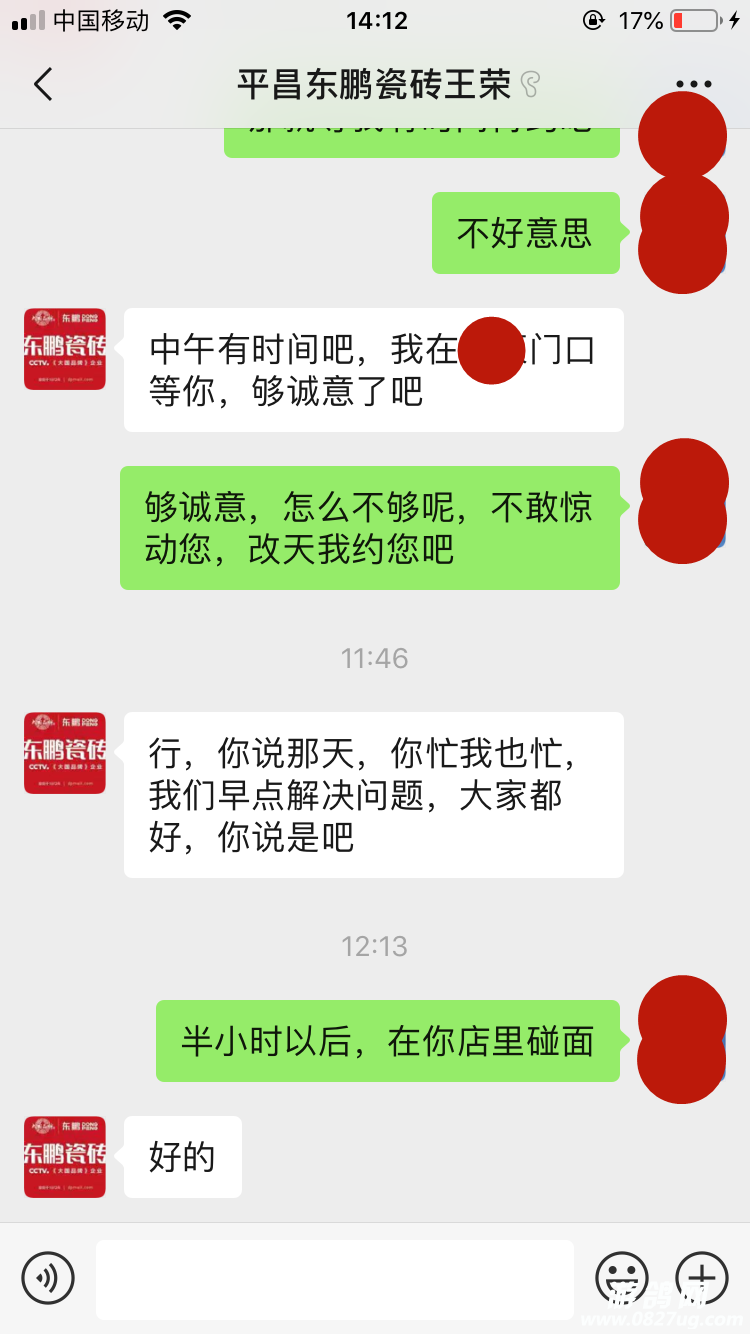Open contact avatar beside 中午有时间吧 message

65,349
